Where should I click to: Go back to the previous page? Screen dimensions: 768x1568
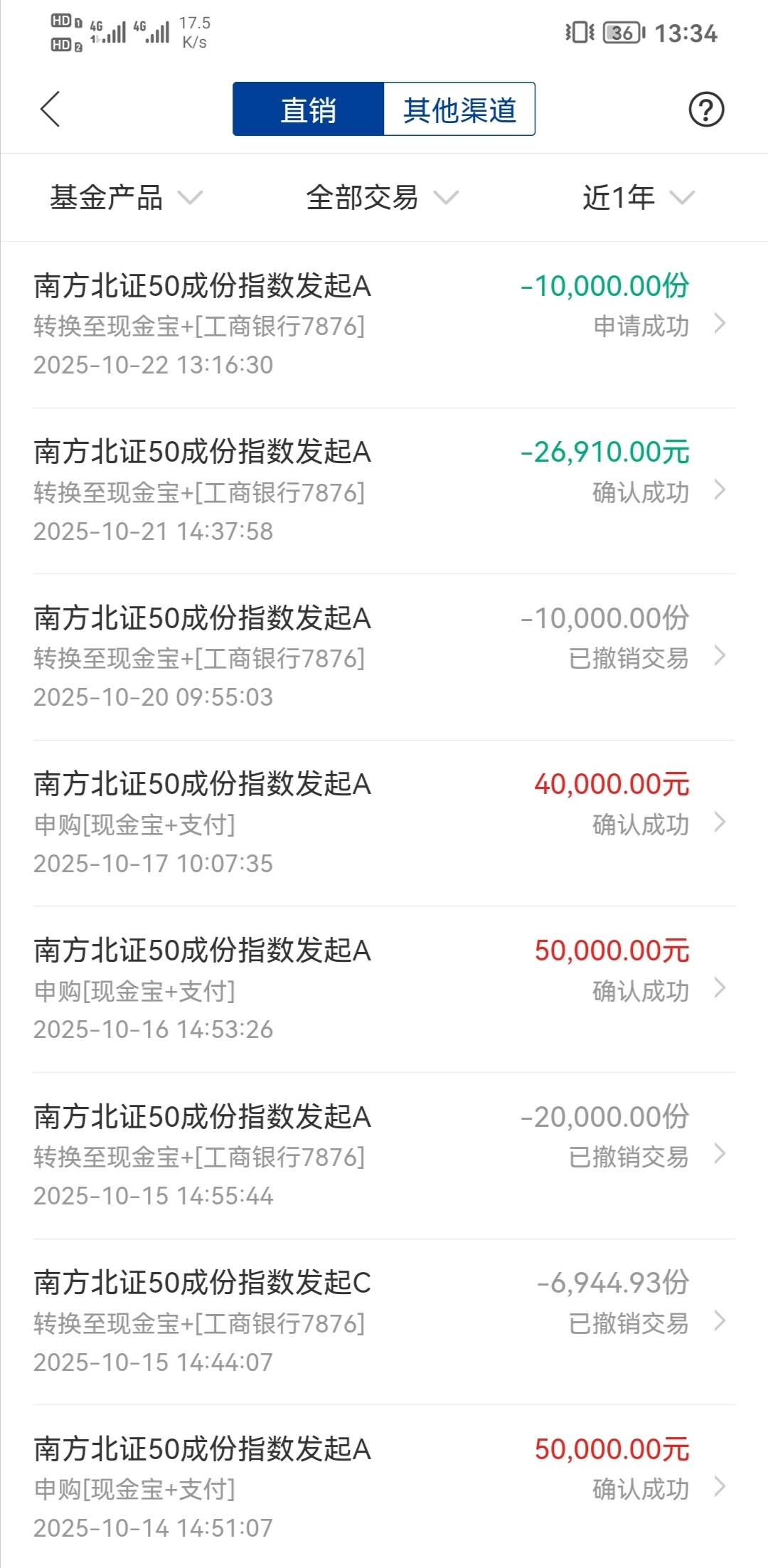(50, 110)
